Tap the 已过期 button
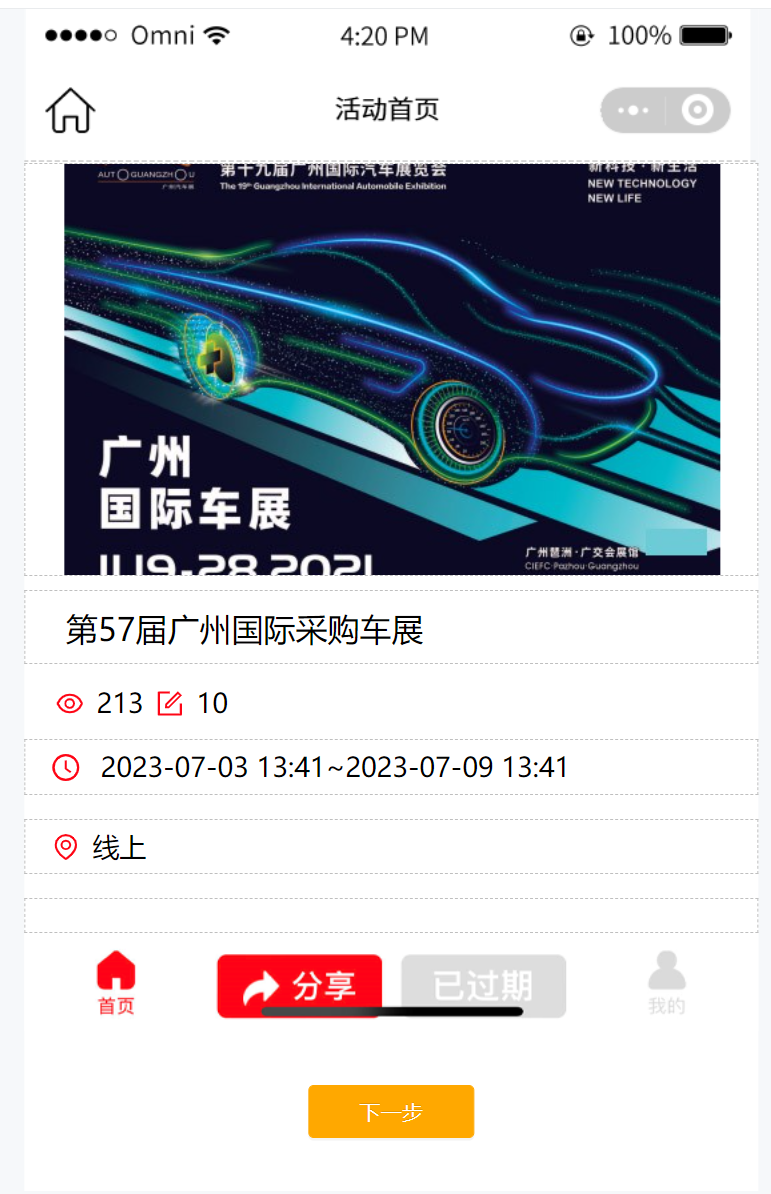This screenshot has width=771, height=1194. pos(483,986)
